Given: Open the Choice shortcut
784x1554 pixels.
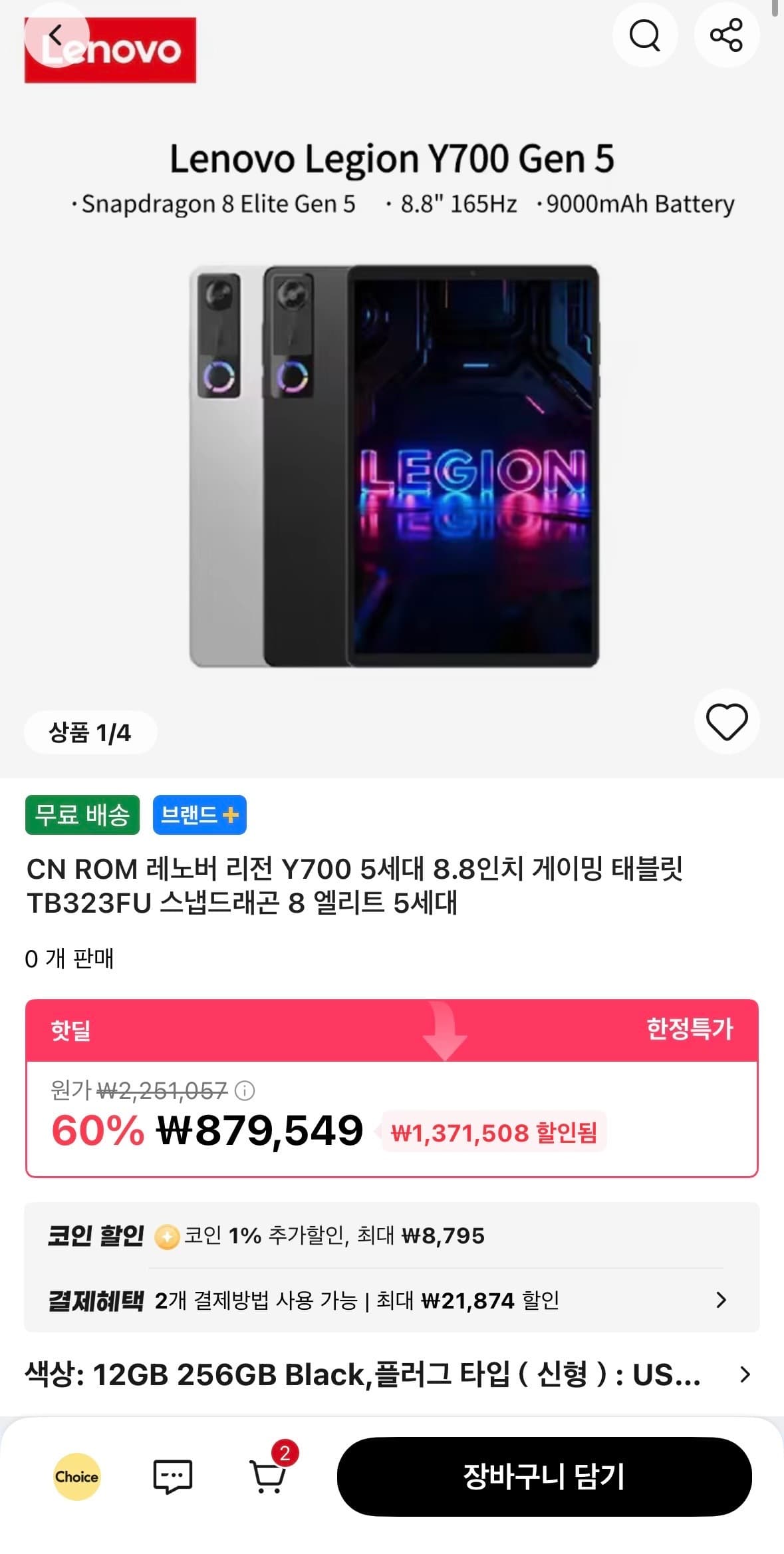Looking at the screenshot, I should click(76, 1477).
